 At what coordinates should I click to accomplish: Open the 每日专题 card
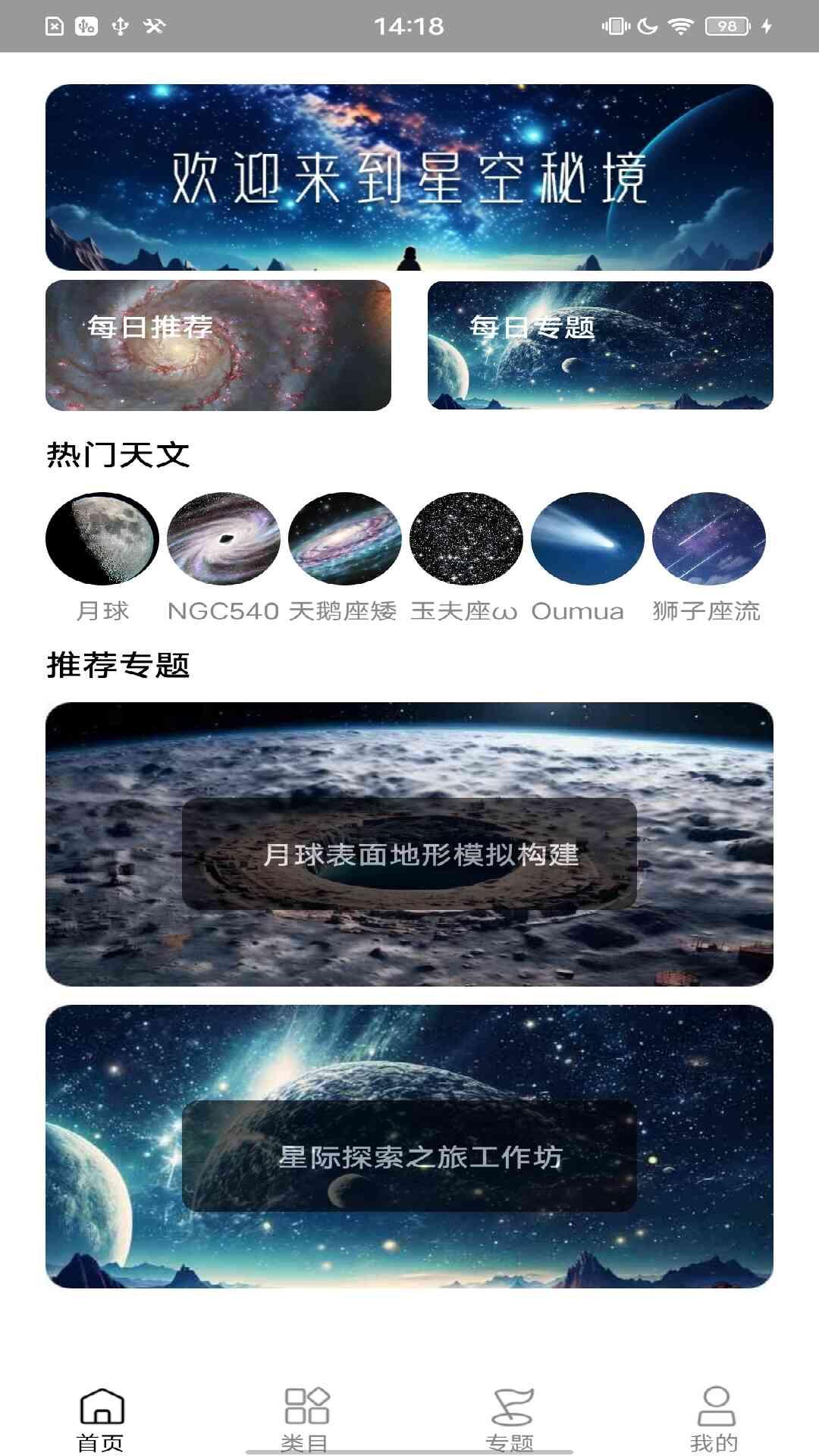point(600,345)
